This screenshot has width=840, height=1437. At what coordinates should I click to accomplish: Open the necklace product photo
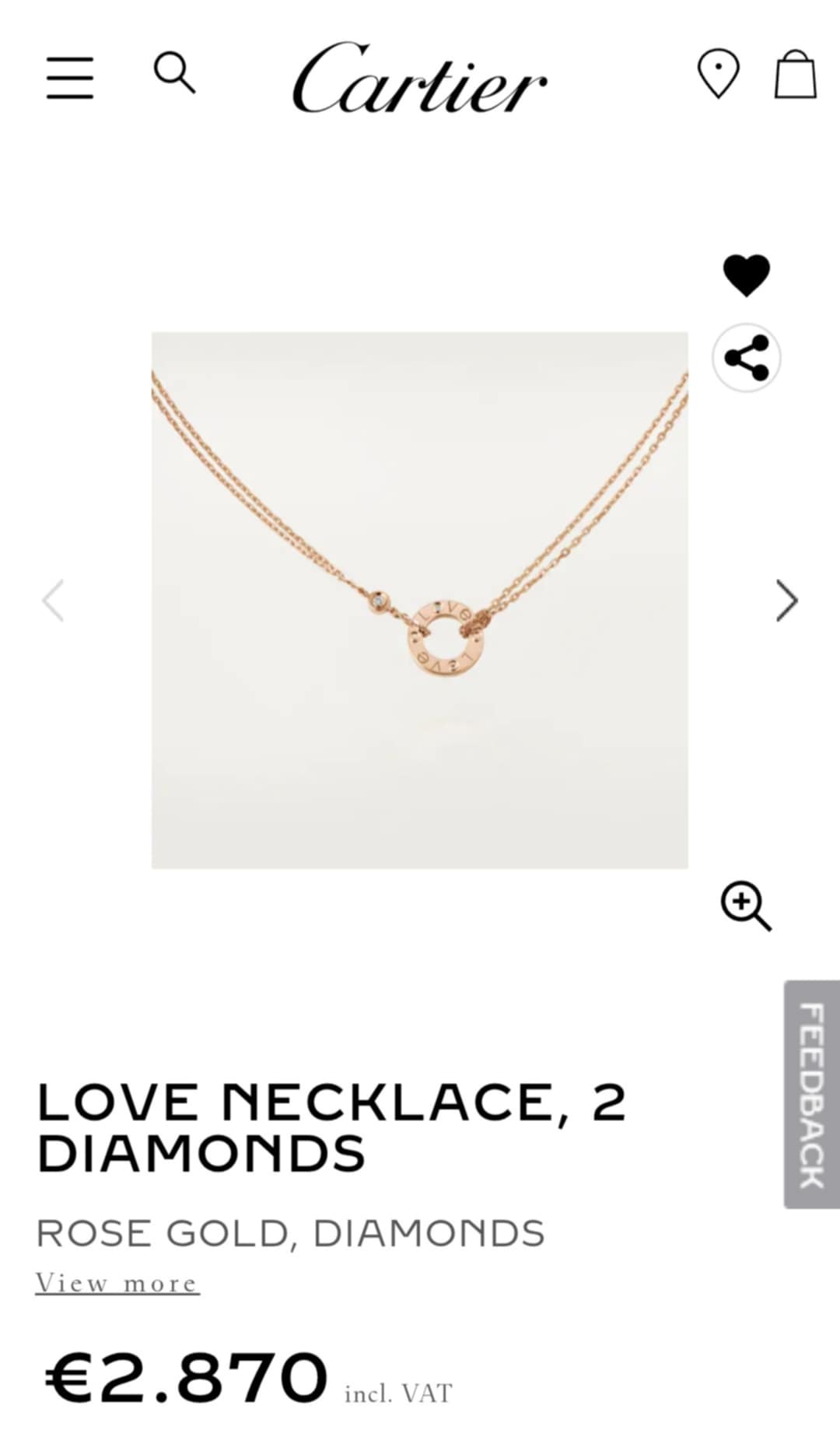tap(419, 600)
